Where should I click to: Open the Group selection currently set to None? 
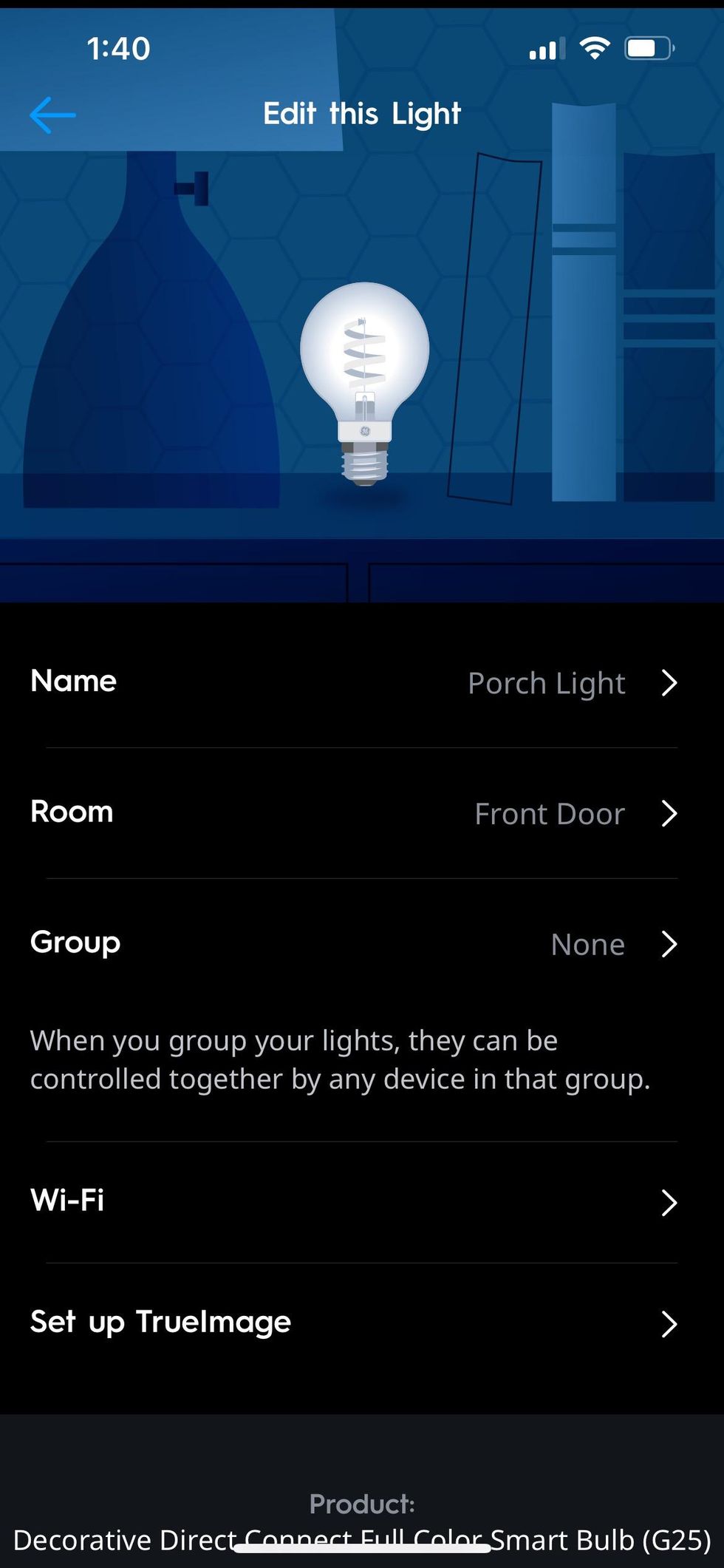[x=587, y=944]
